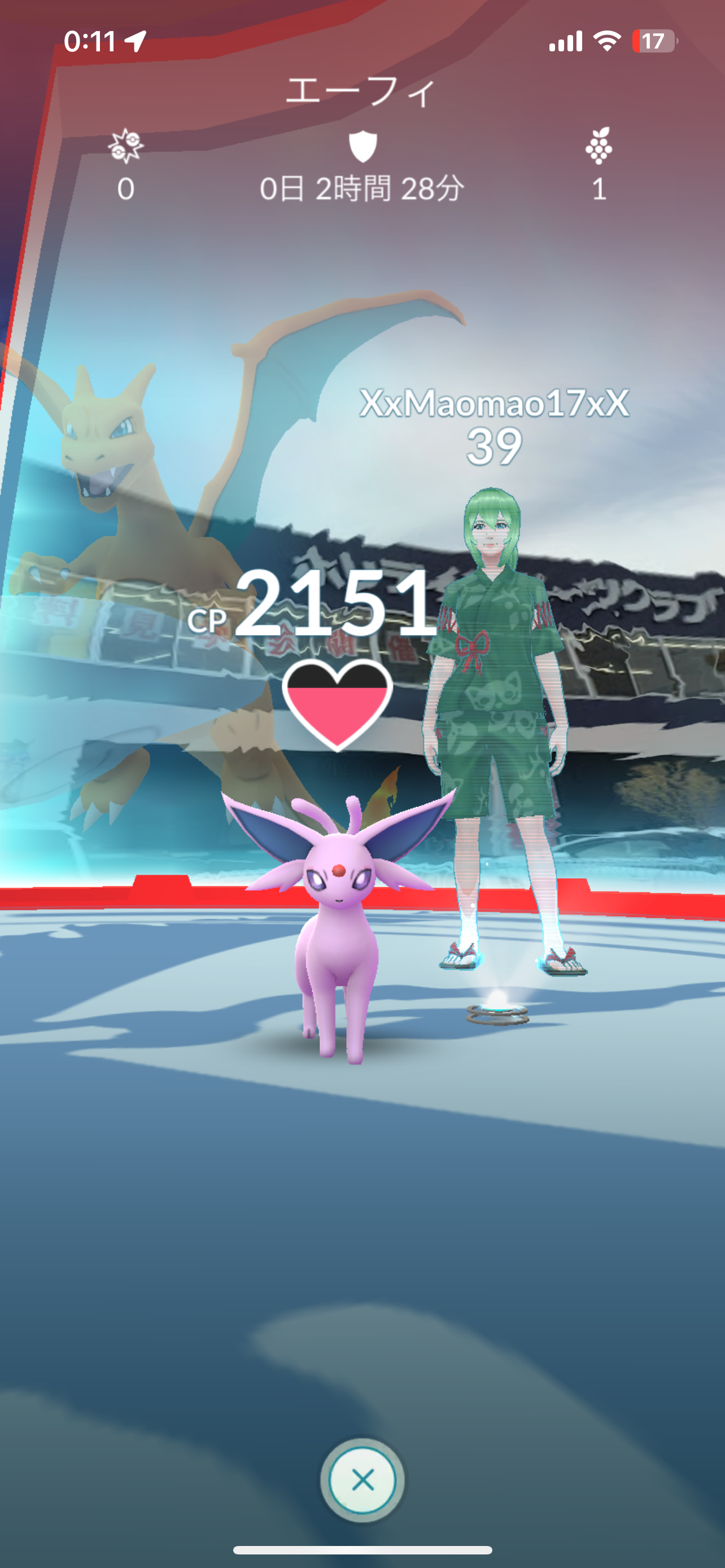The width and height of the screenshot is (725, 1568).
Task: Open trainer XxMaomao17xX's avatar
Action: (x=499, y=730)
